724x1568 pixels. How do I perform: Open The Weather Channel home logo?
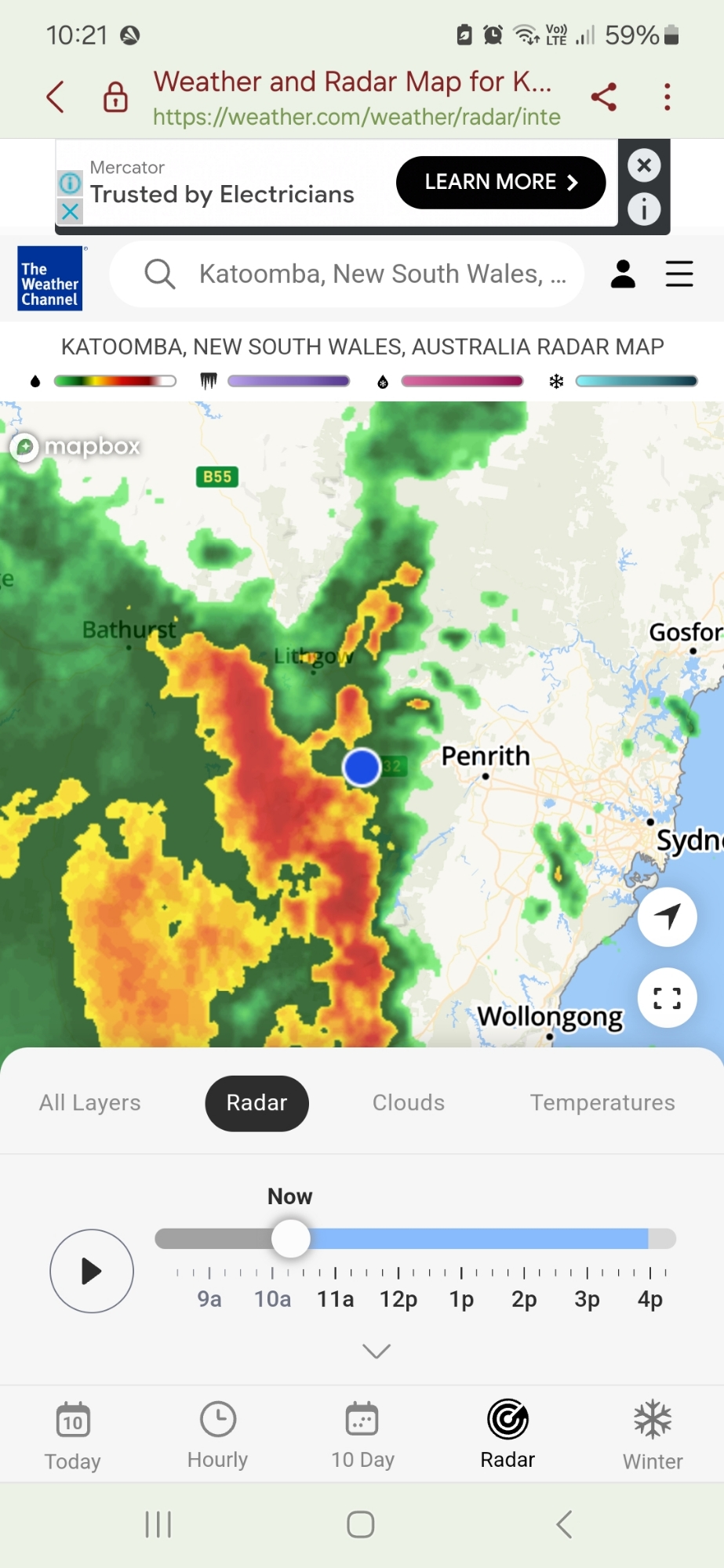pyautogui.click(x=50, y=278)
